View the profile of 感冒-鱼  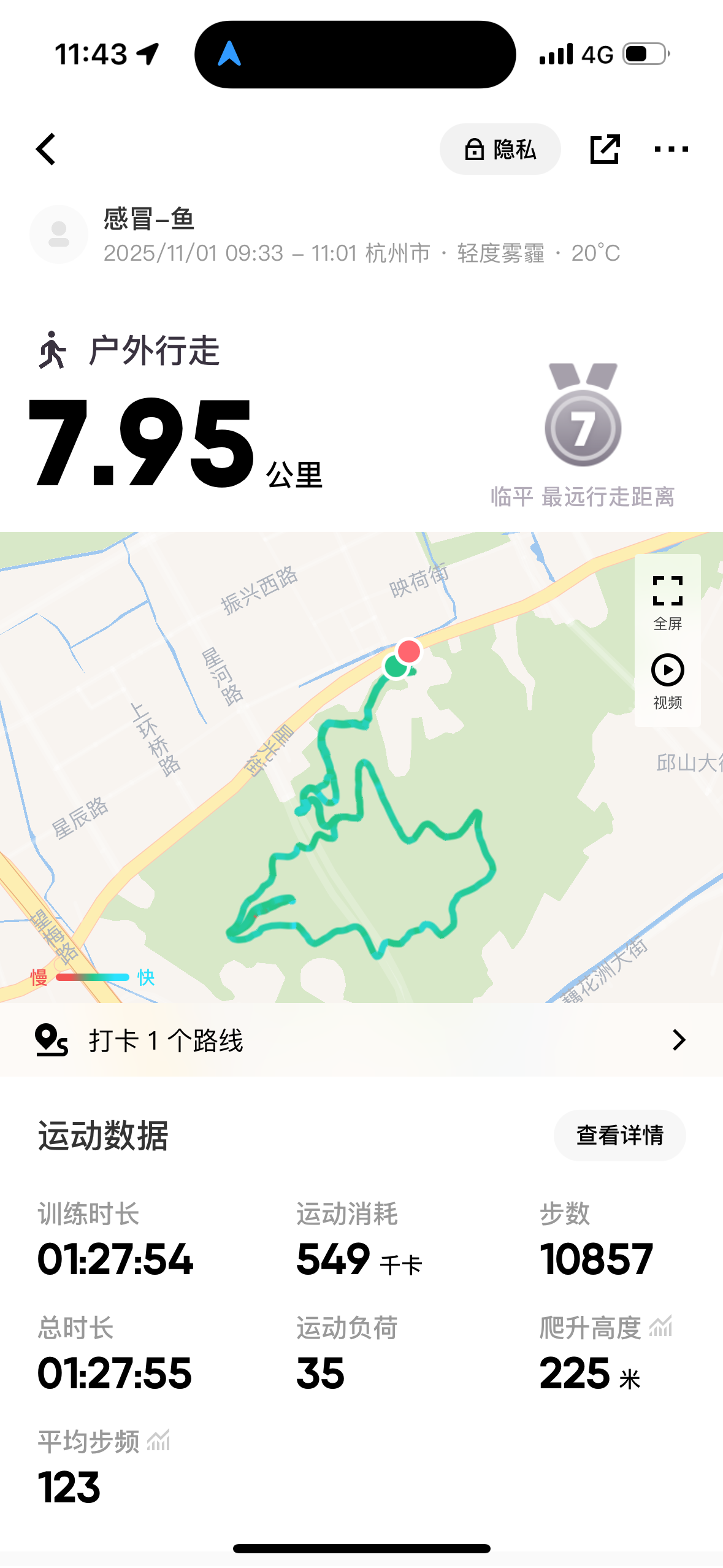[x=59, y=234]
